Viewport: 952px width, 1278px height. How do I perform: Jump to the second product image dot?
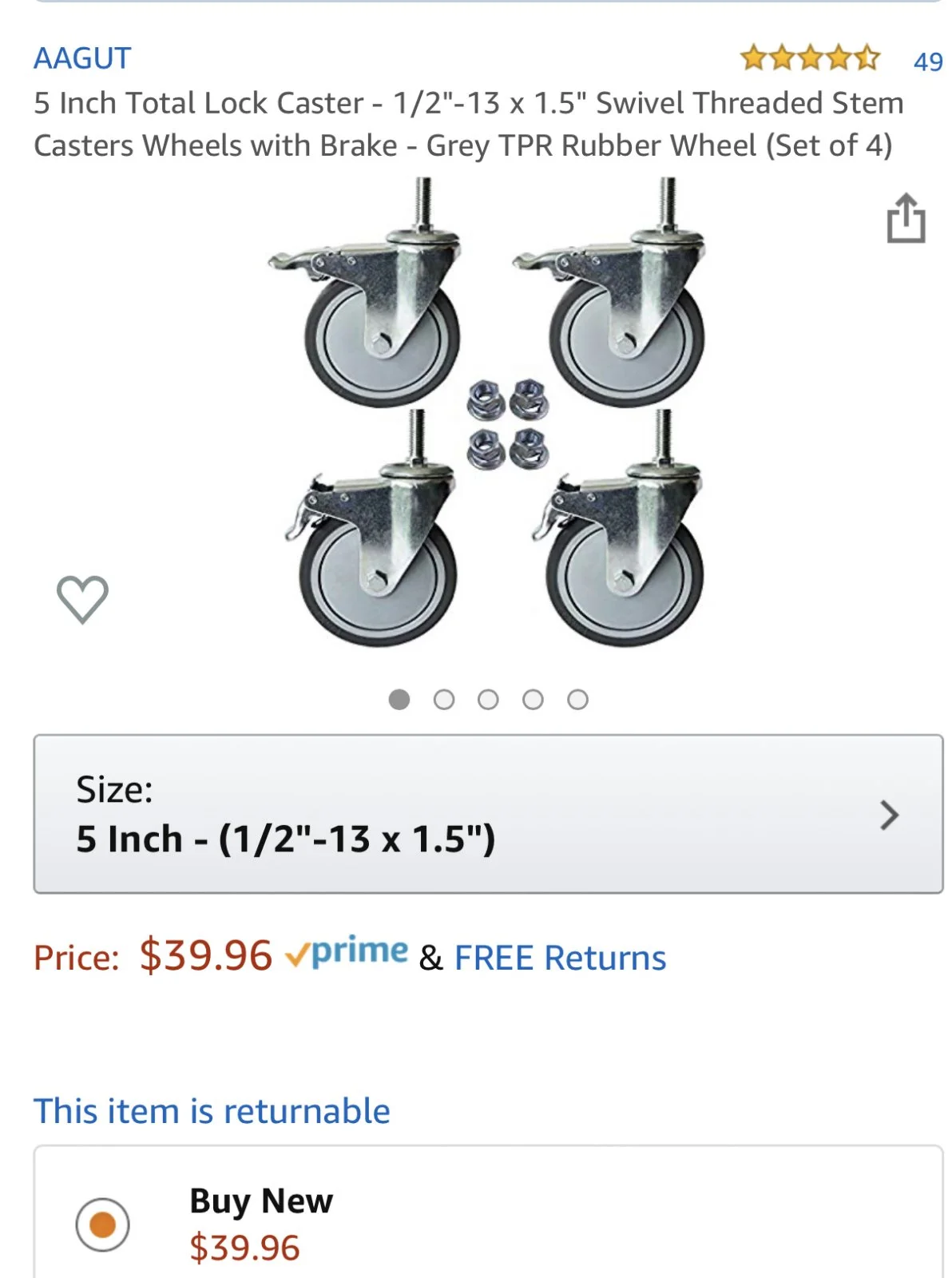point(444,700)
